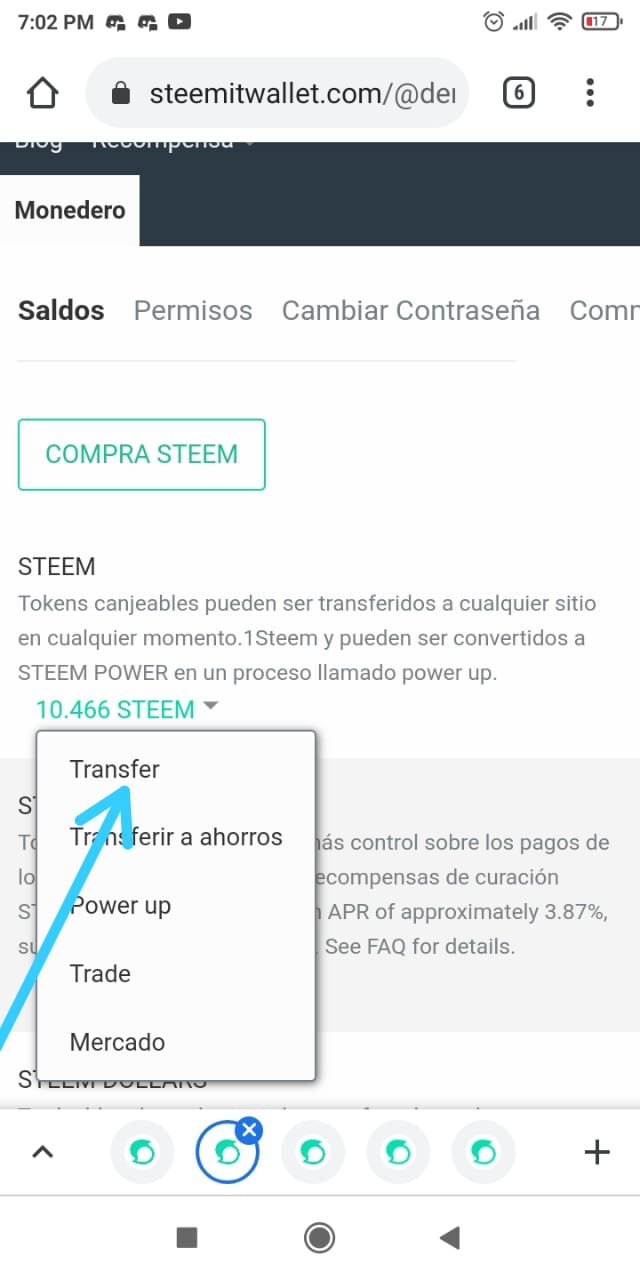Close the currently highlighted tab
640x1280 pixels.
pos(250,1130)
